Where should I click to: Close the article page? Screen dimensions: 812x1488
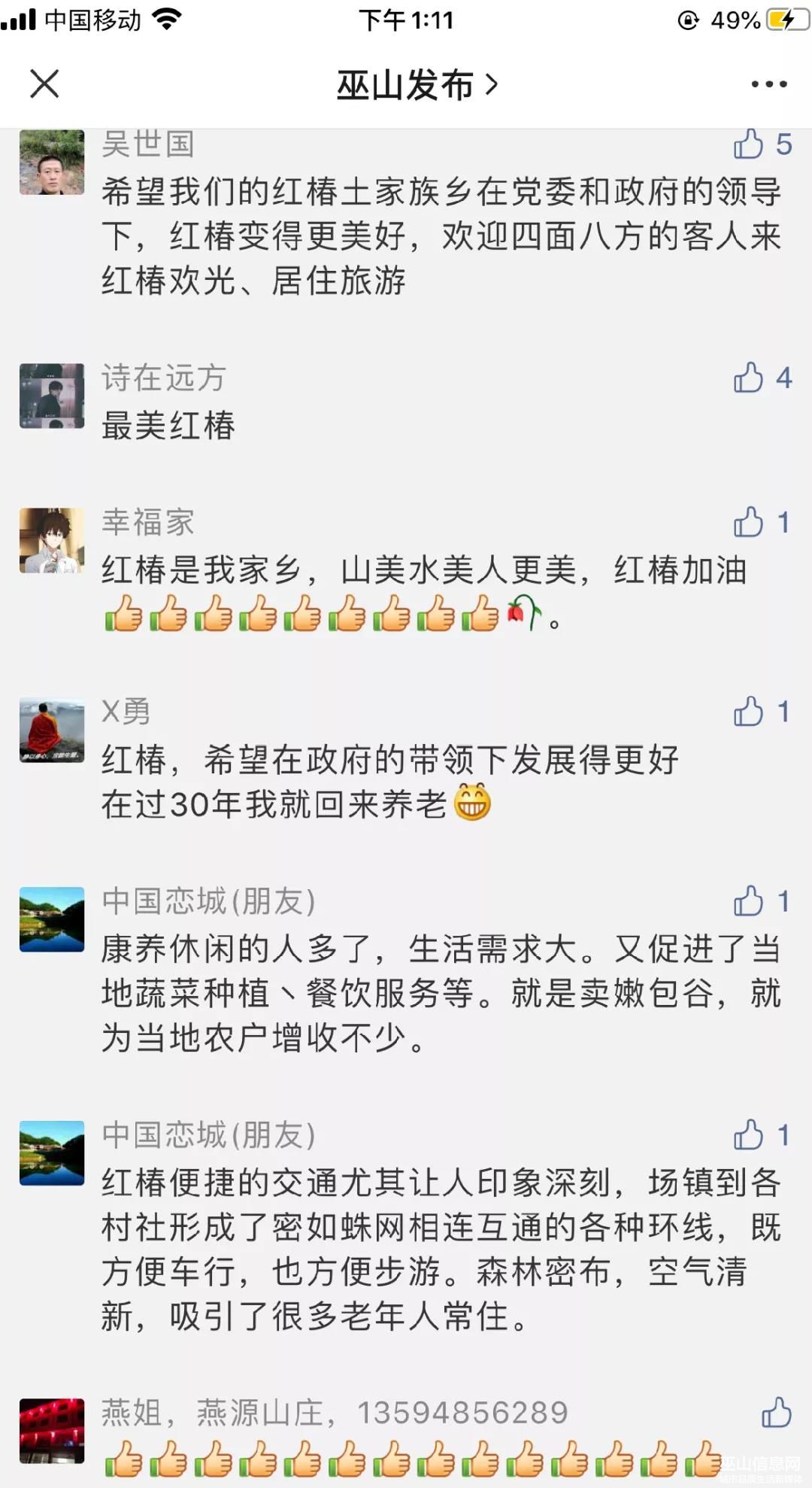44,84
